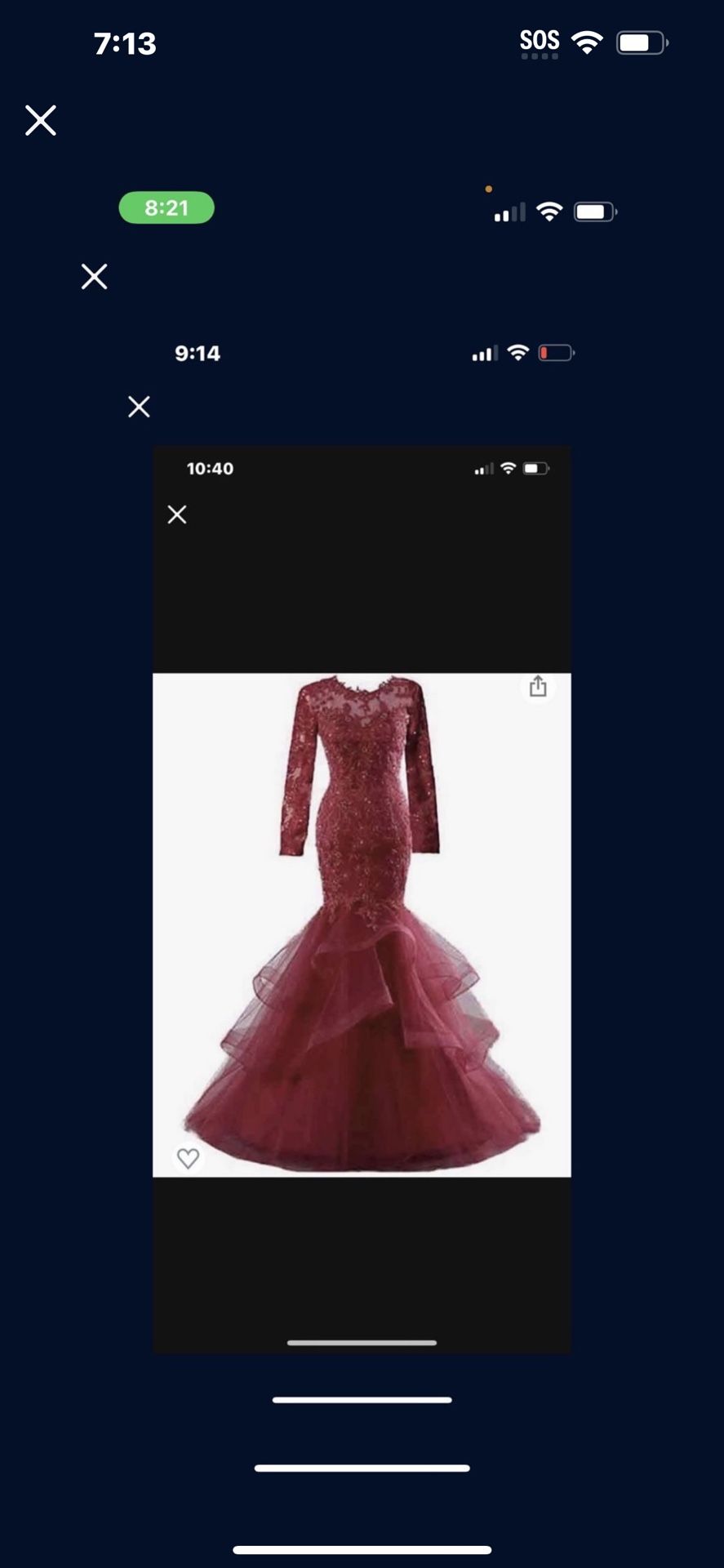This screenshot has width=724, height=1568.
Task: Tap the 7:13 clock in the status bar
Action: pos(127,44)
